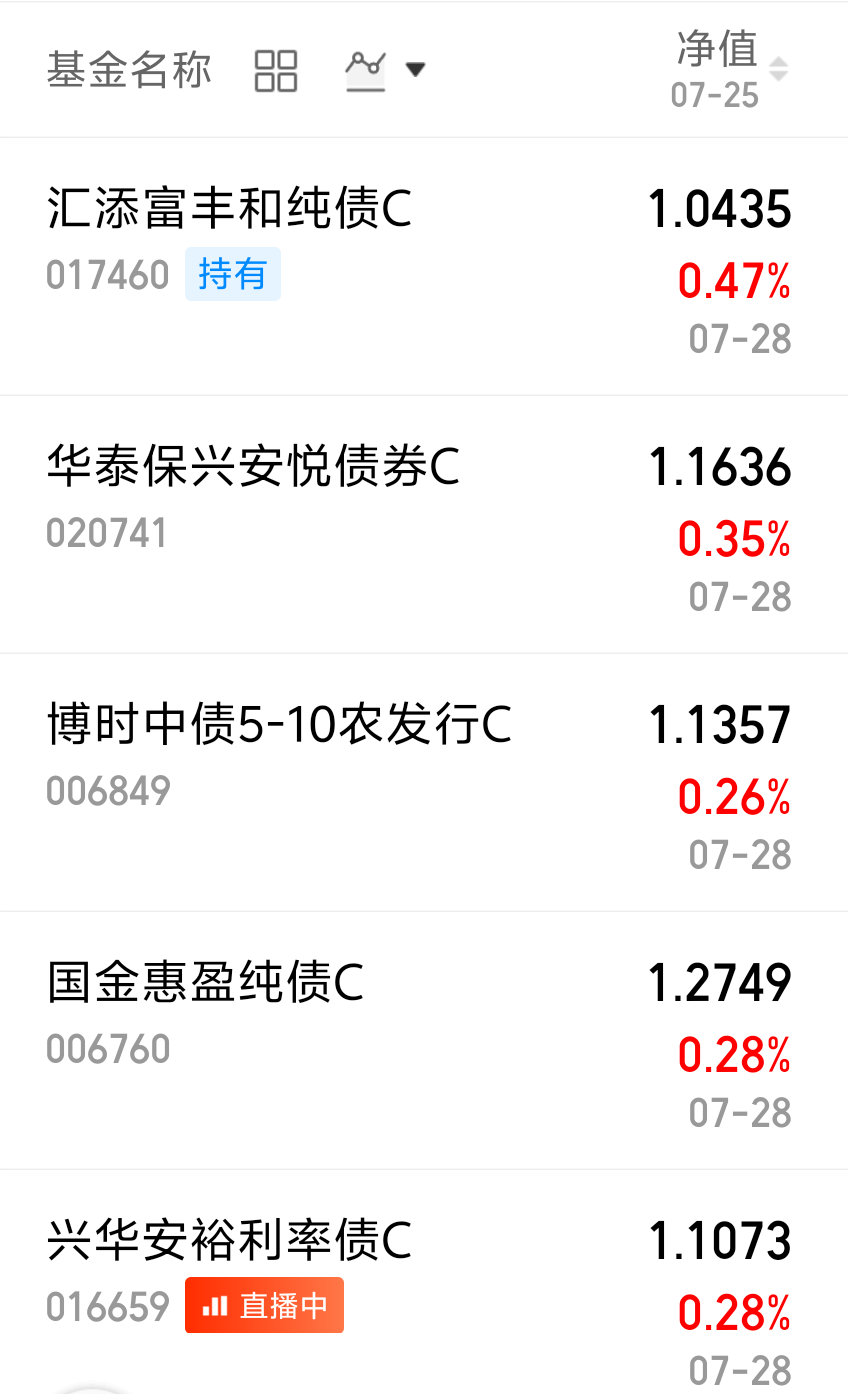Viewport: 848px width, 1394px height.
Task: Open fund 汇添富丰和纯债C
Action: click(424, 267)
